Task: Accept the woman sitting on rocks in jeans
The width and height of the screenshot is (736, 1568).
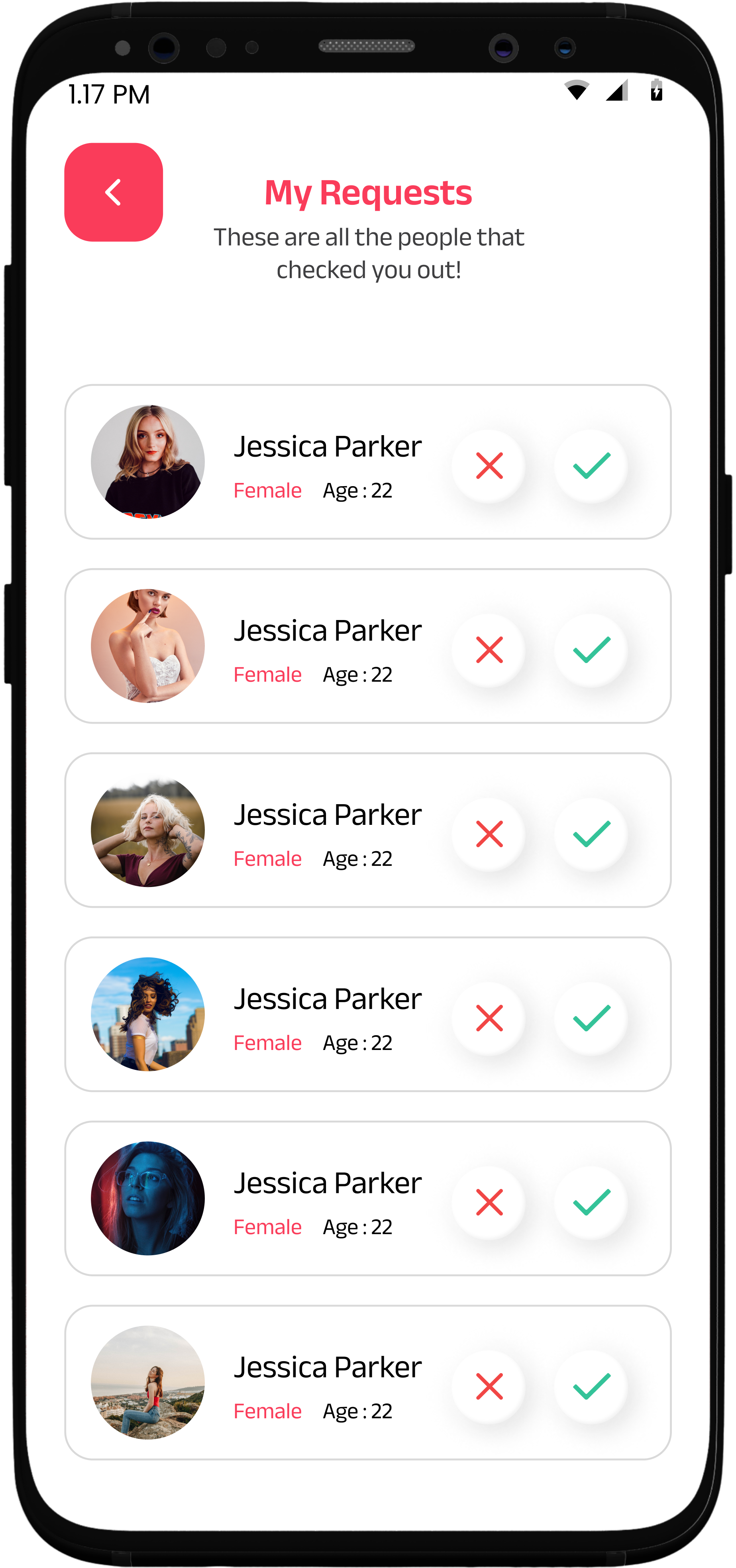Action: coord(591,1387)
